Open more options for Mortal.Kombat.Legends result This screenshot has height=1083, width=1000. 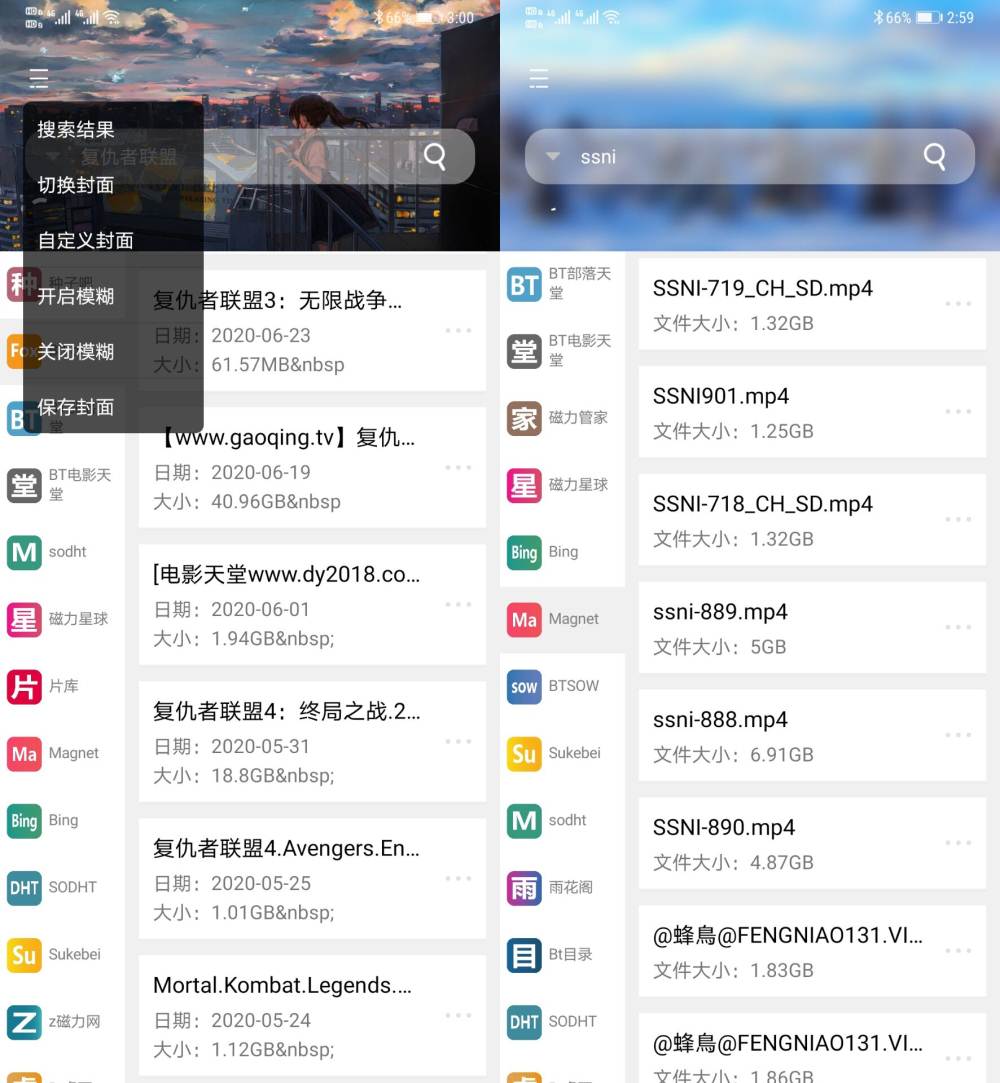pos(458,1015)
